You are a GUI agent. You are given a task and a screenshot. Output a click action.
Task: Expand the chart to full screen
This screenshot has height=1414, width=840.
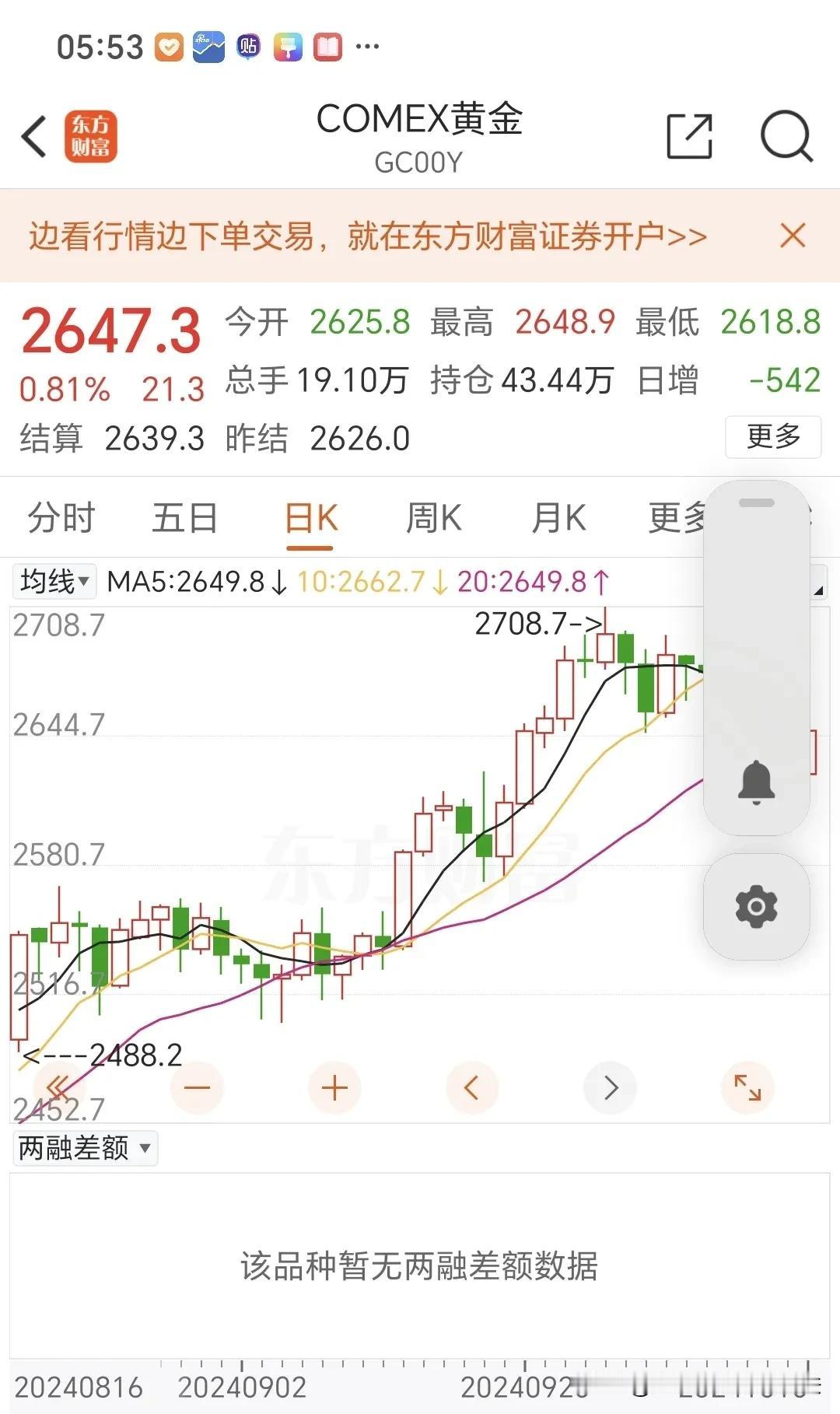747,1087
